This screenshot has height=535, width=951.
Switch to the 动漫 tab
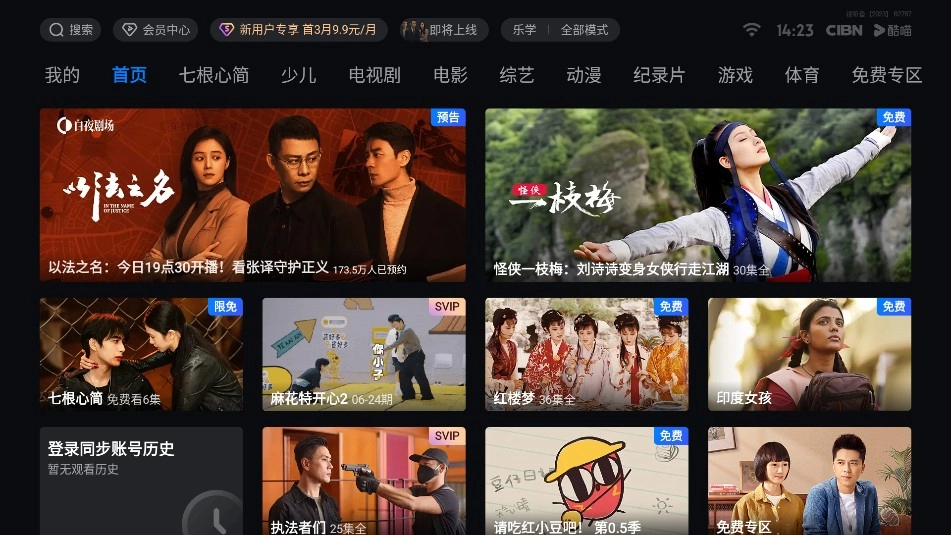(583, 75)
